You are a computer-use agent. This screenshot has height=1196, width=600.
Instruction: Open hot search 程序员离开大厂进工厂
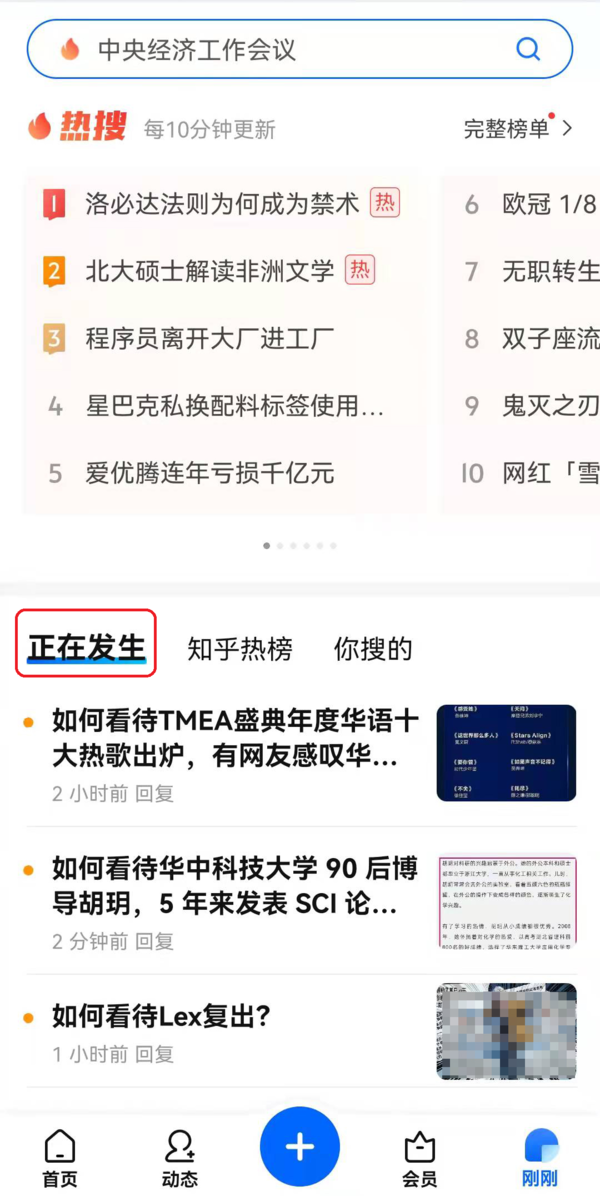[x=210, y=338]
